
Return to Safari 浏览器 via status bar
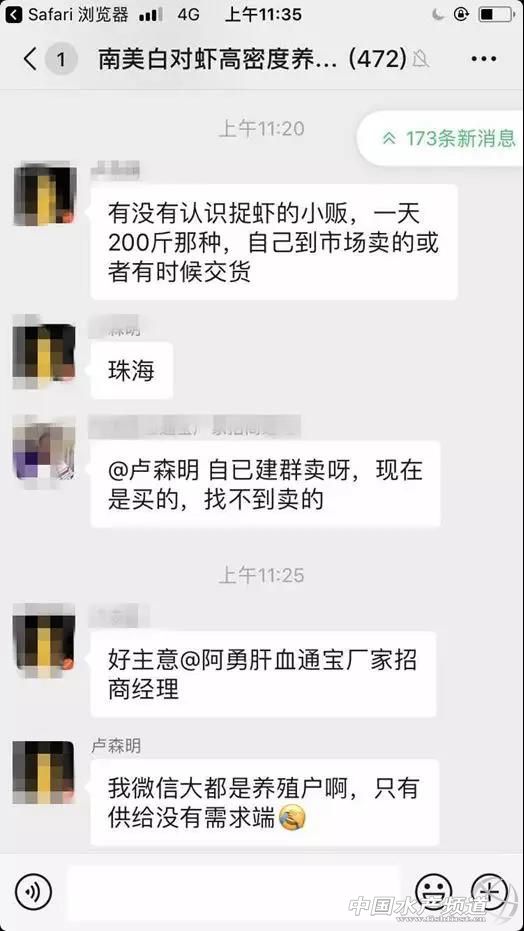(x=66, y=14)
